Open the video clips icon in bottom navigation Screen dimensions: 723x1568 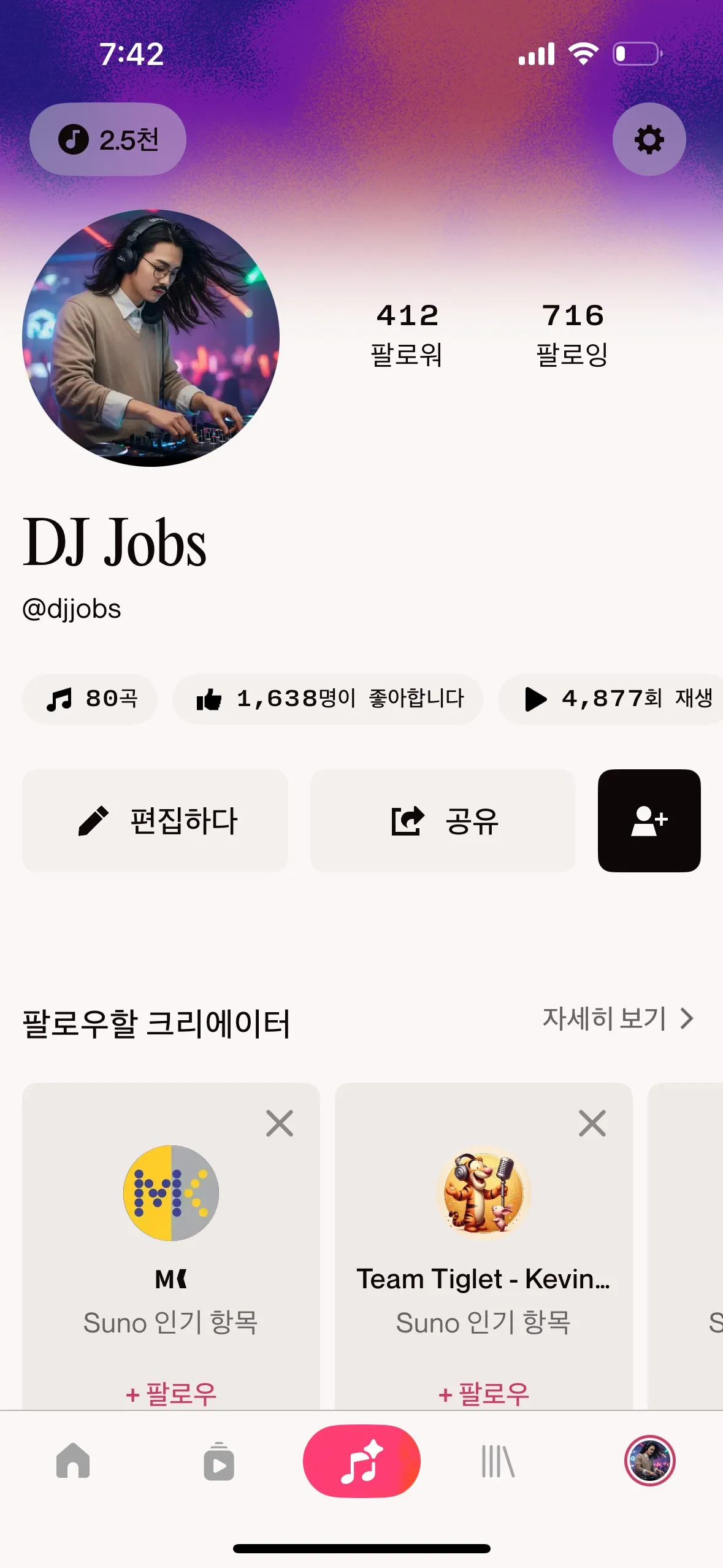click(x=218, y=1461)
